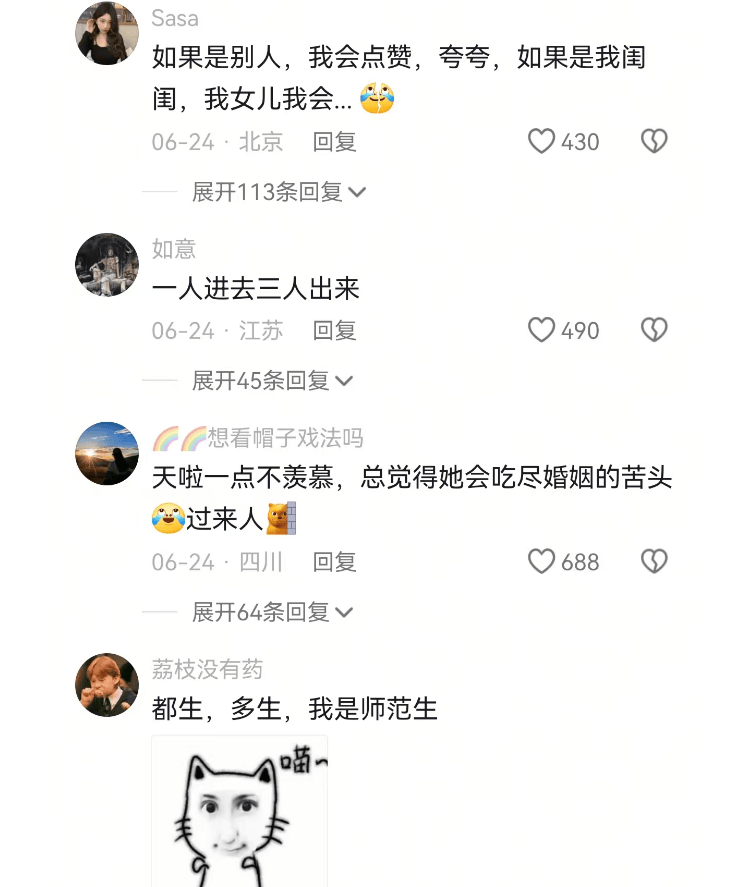Reply to 如意's comment

334,330
